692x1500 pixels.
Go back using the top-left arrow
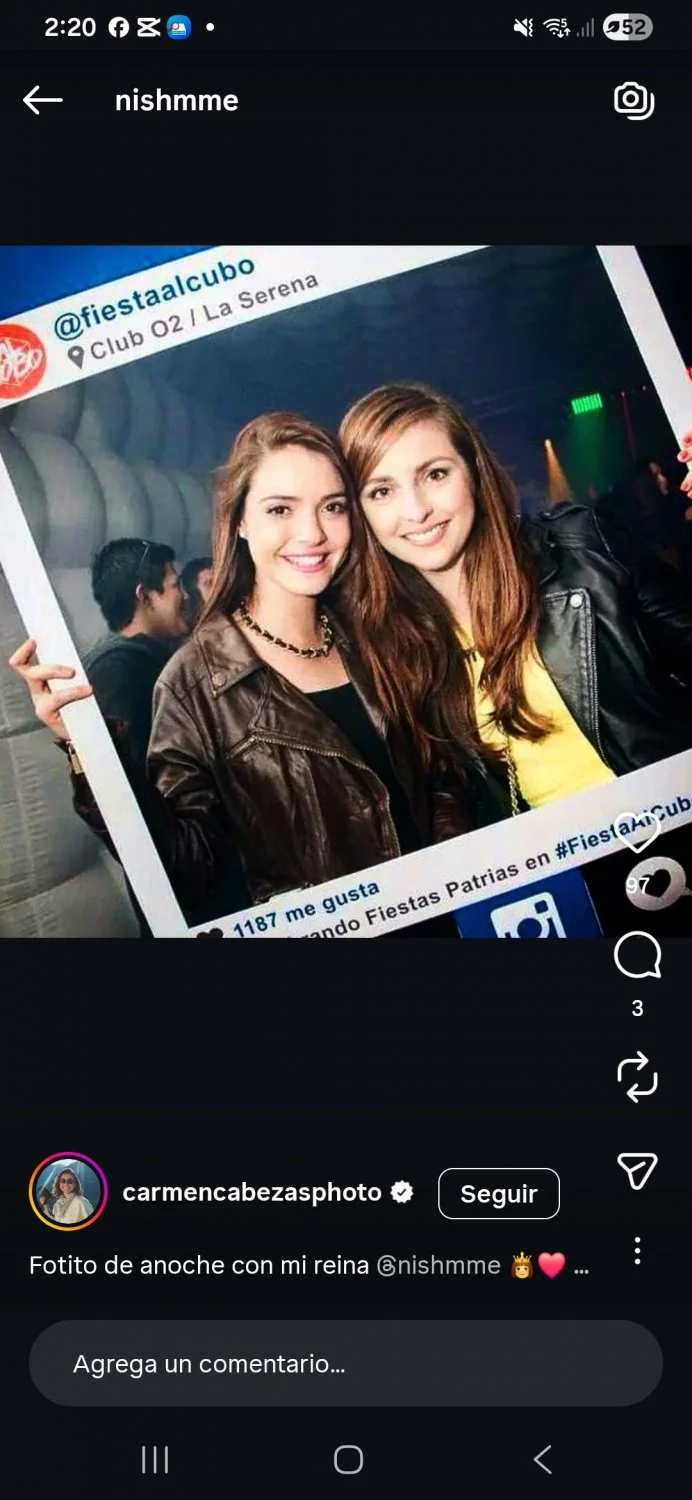[42, 100]
